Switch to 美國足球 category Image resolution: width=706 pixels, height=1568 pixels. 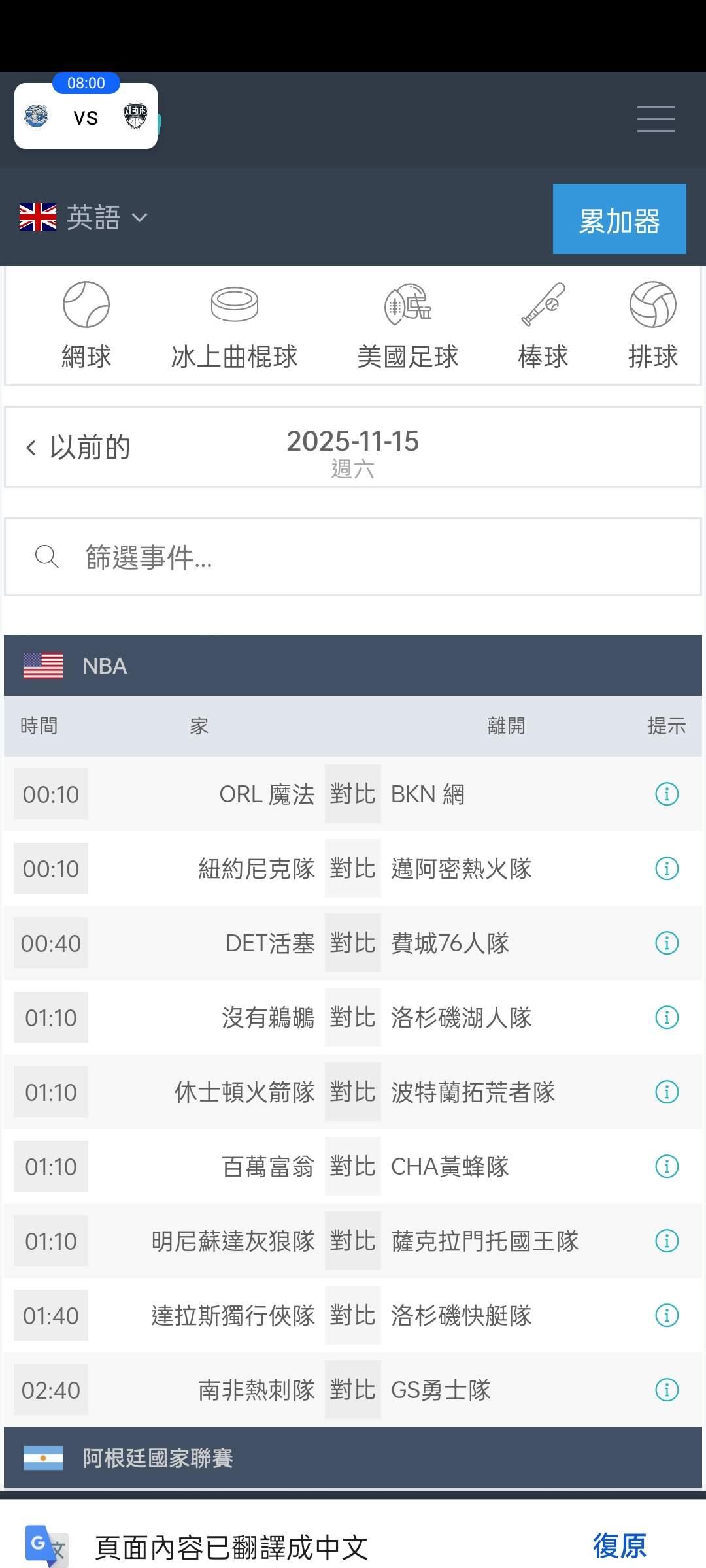[x=408, y=325]
